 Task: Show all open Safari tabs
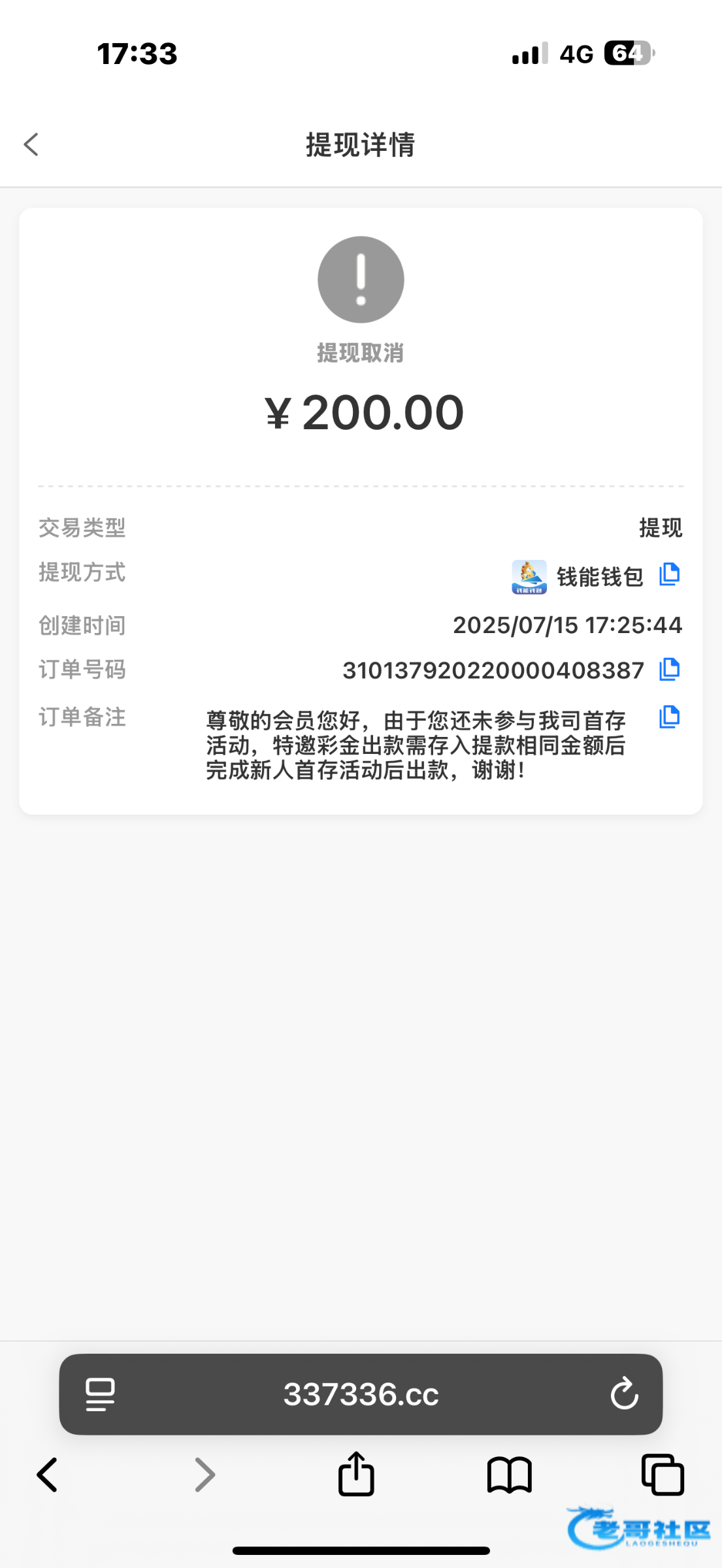(x=663, y=1475)
